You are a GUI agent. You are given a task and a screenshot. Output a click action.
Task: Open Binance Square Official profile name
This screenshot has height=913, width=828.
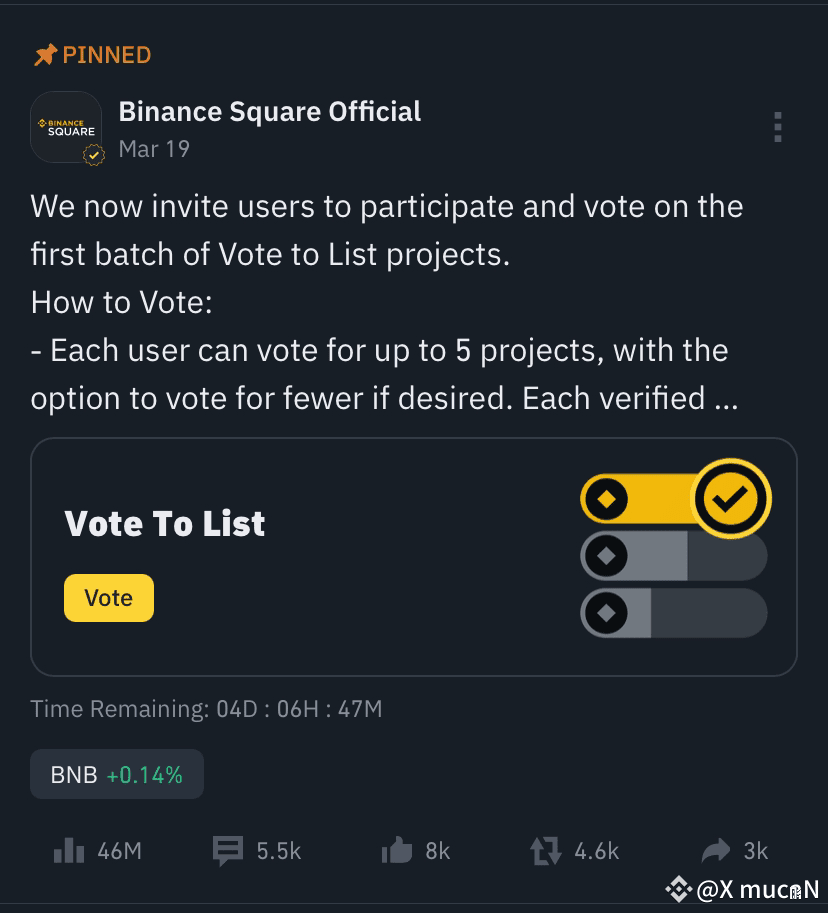click(269, 111)
